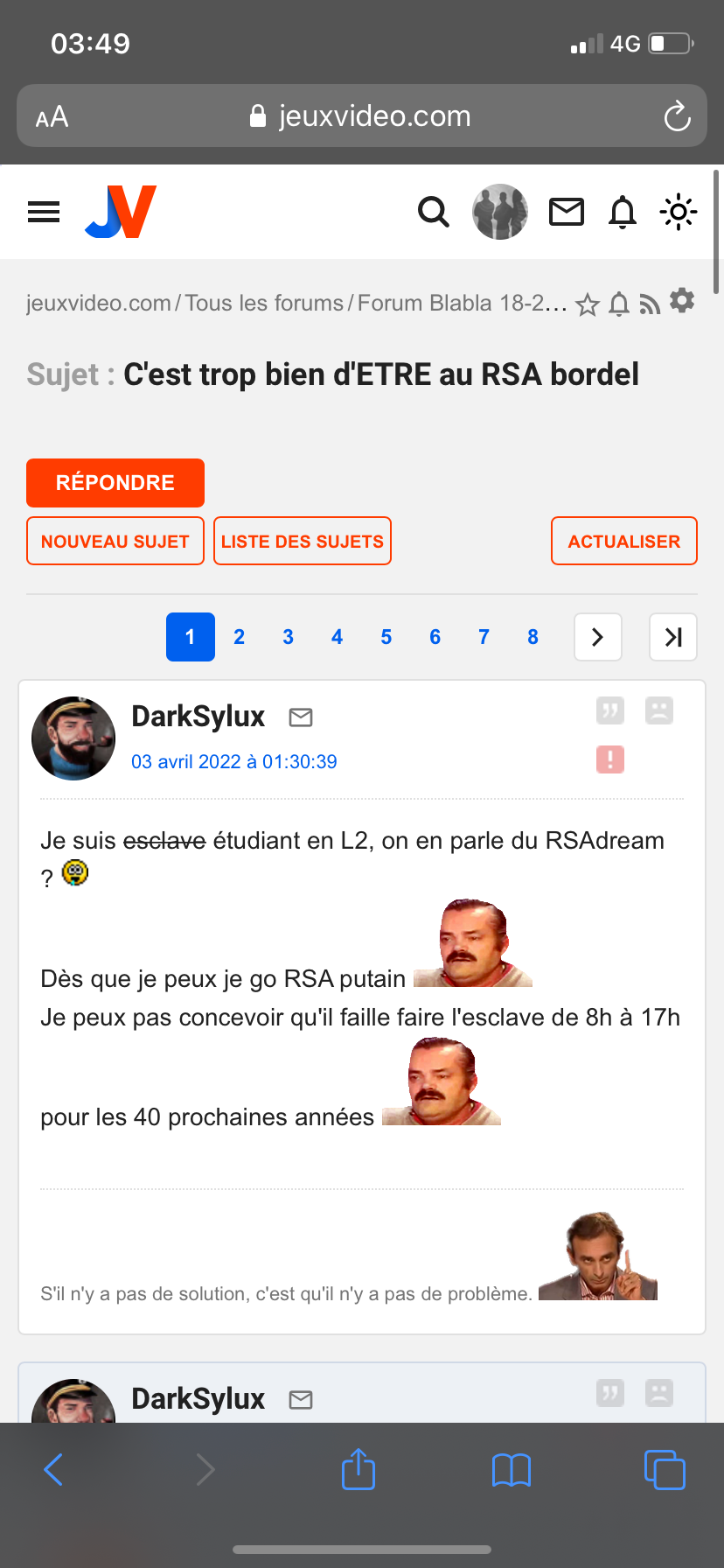Tap ACTUALISER to refresh the topic
The image size is (724, 1568).
[x=624, y=541]
